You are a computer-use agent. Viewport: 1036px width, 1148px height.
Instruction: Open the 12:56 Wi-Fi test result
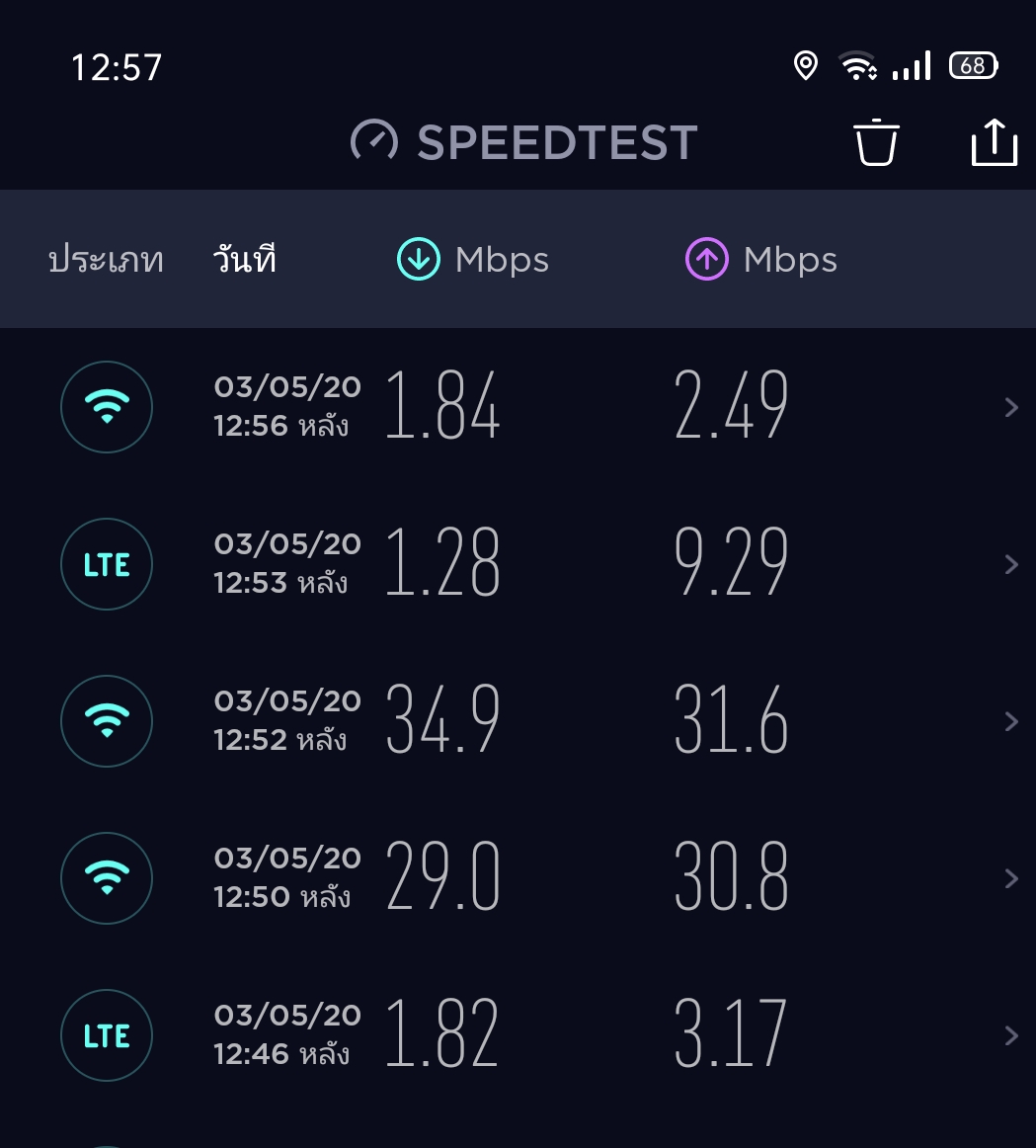click(x=518, y=407)
